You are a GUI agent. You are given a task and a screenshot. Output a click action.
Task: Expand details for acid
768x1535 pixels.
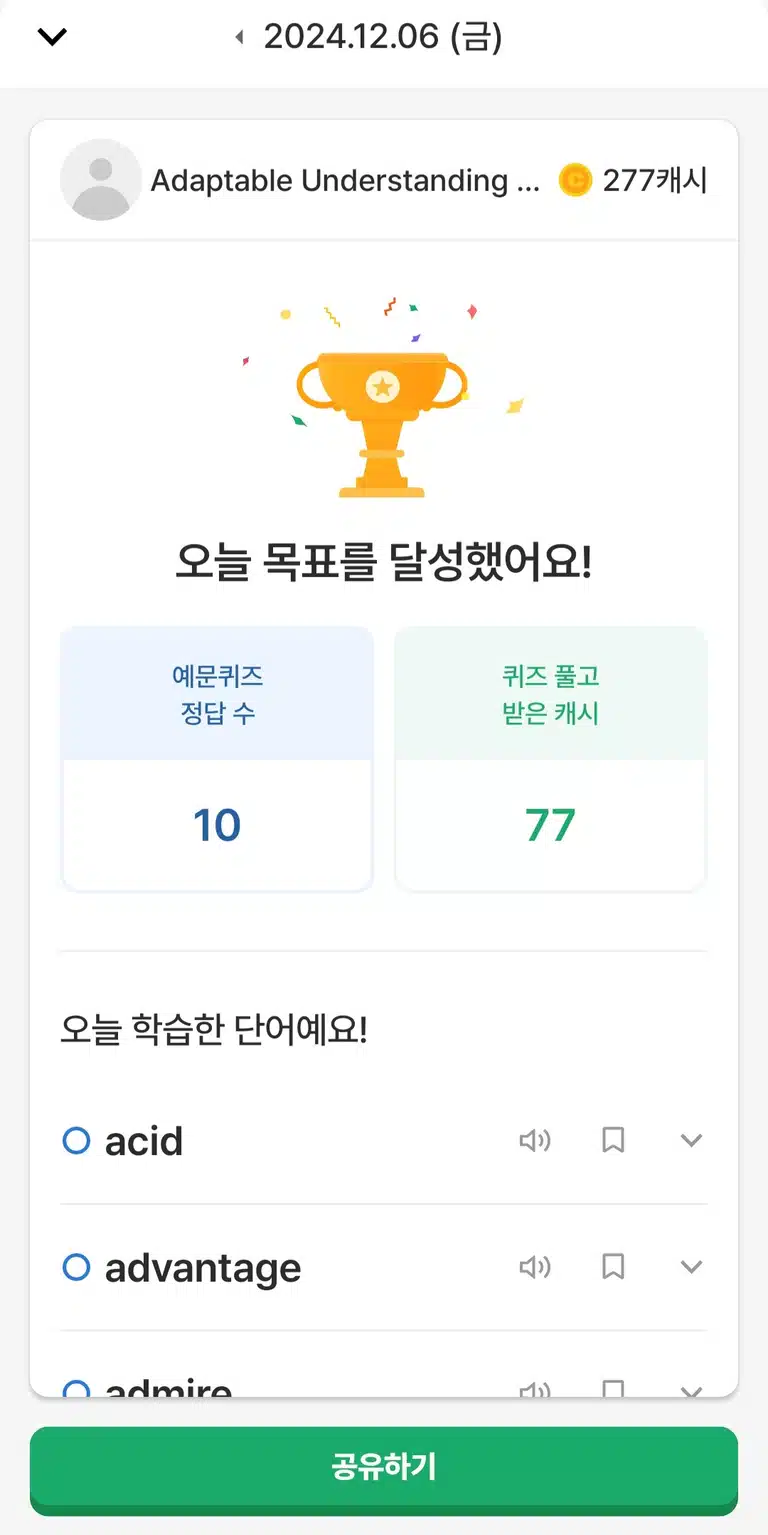691,1140
